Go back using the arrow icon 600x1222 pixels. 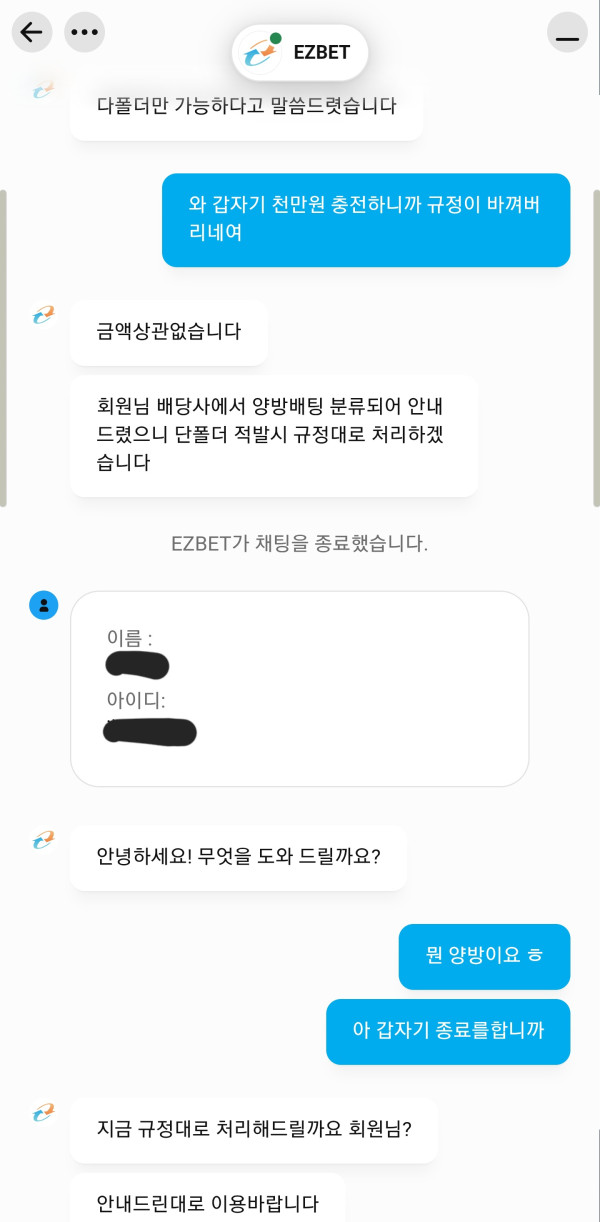pos(32,32)
